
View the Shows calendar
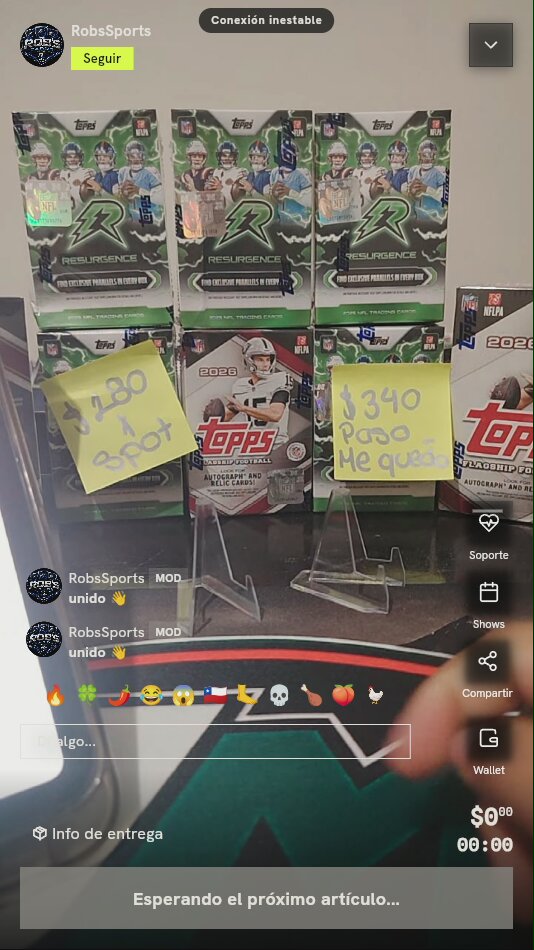point(489,604)
